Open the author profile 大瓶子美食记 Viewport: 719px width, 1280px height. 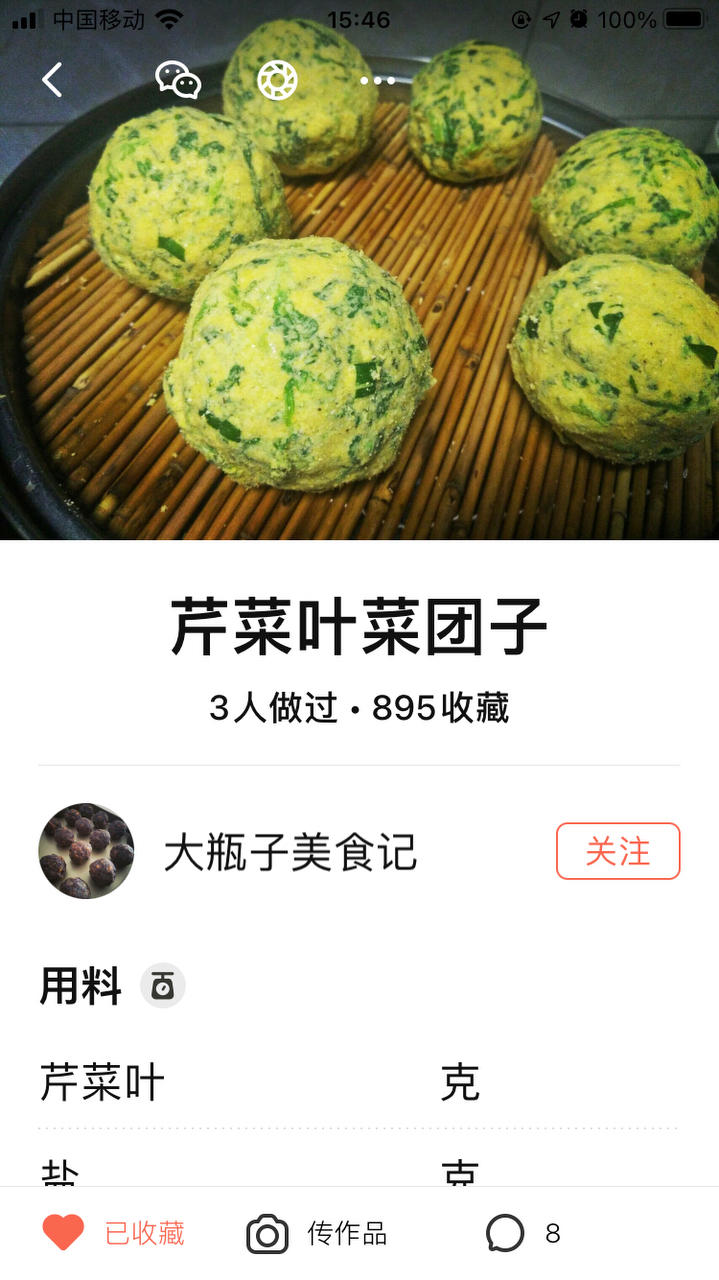[290, 853]
